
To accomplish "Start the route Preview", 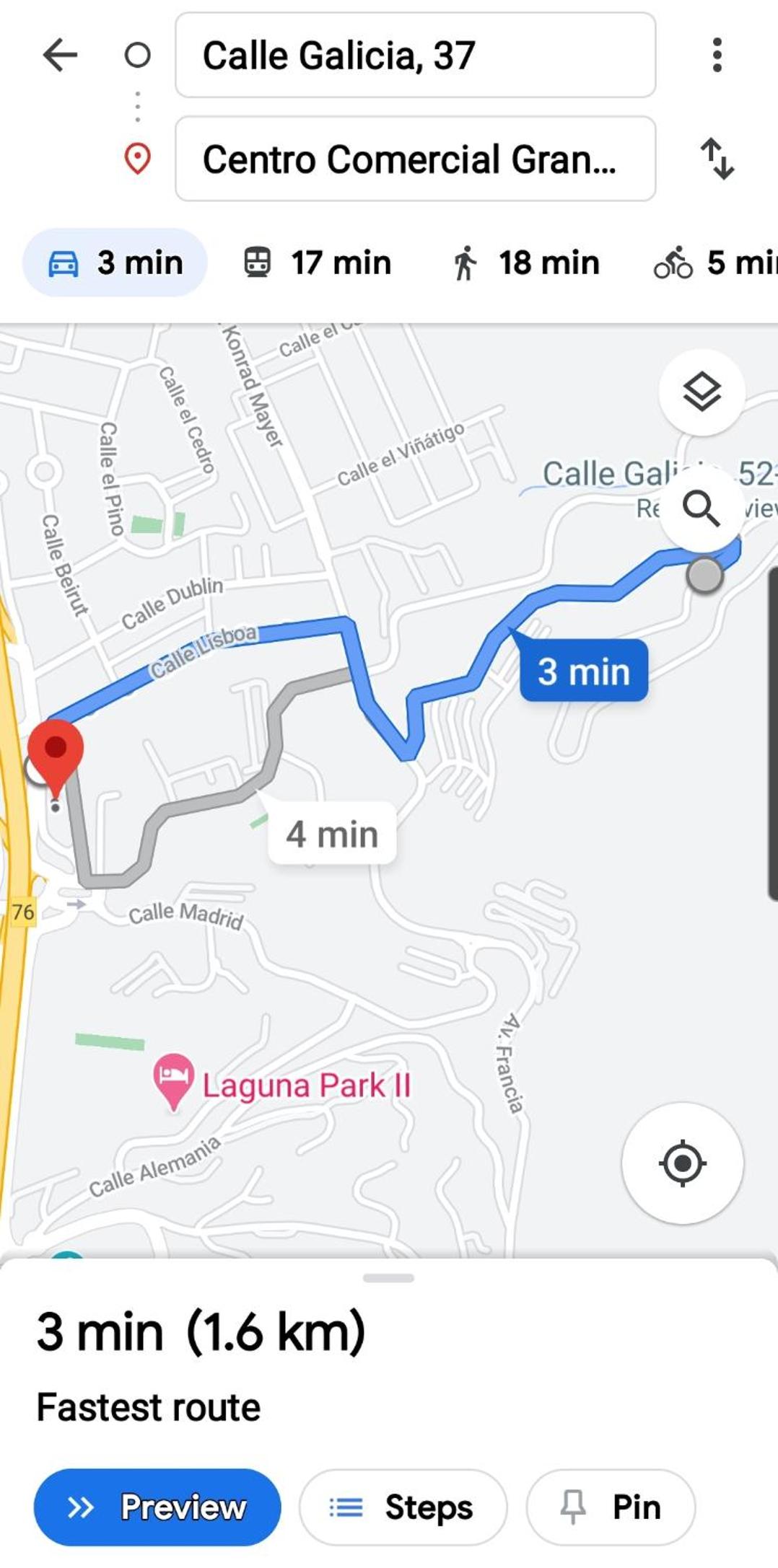I will [x=157, y=1507].
